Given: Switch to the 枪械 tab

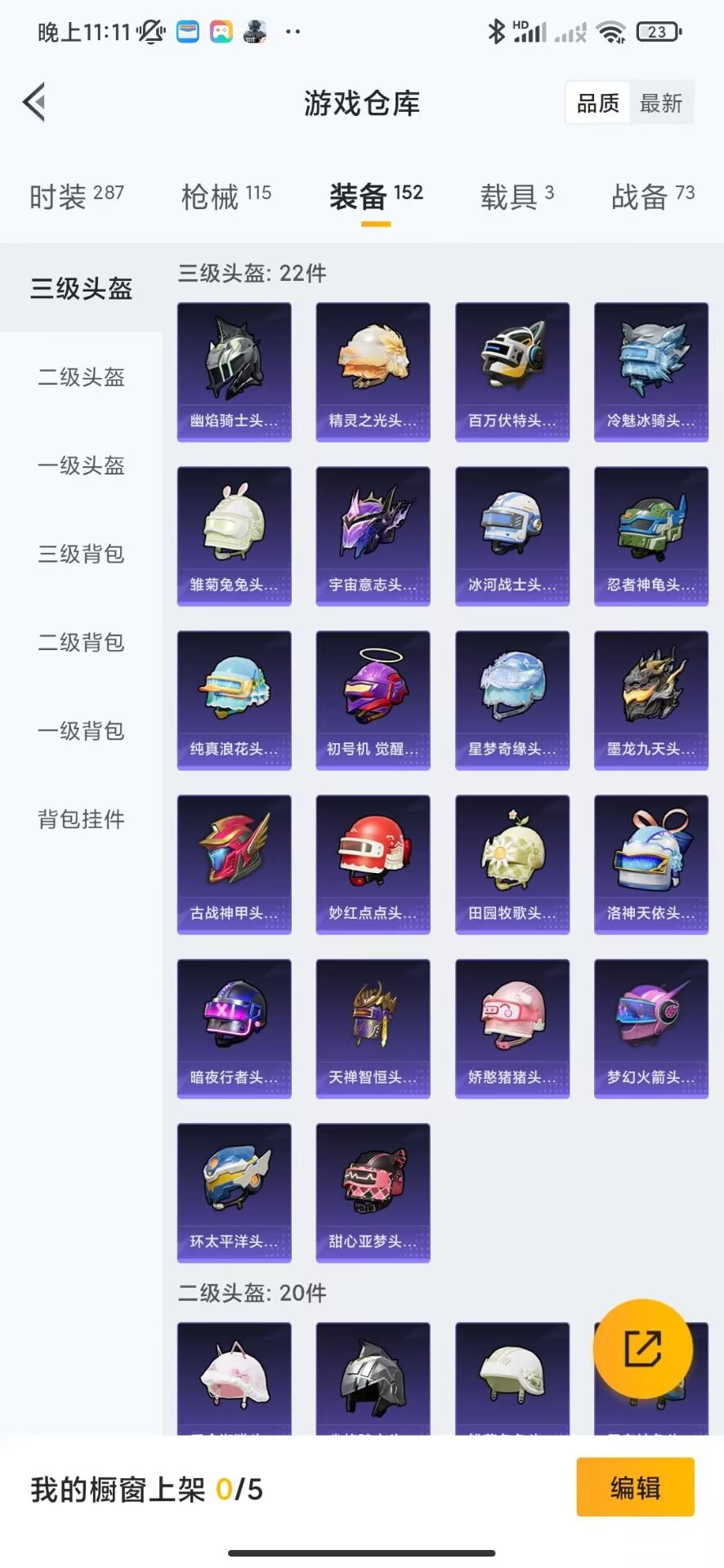Looking at the screenshot, I should (226, 196).
